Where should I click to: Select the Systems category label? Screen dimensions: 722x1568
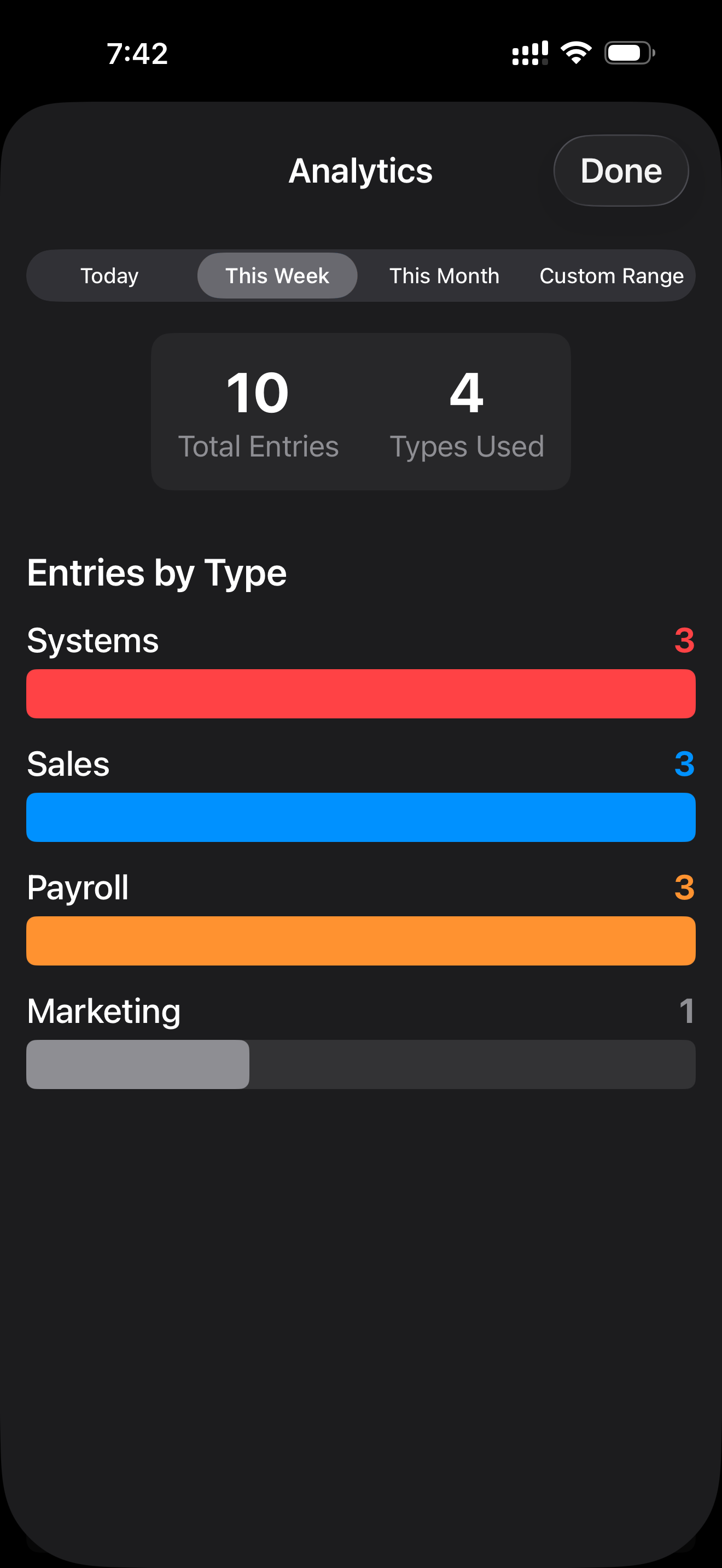click(x=92, y=640)
